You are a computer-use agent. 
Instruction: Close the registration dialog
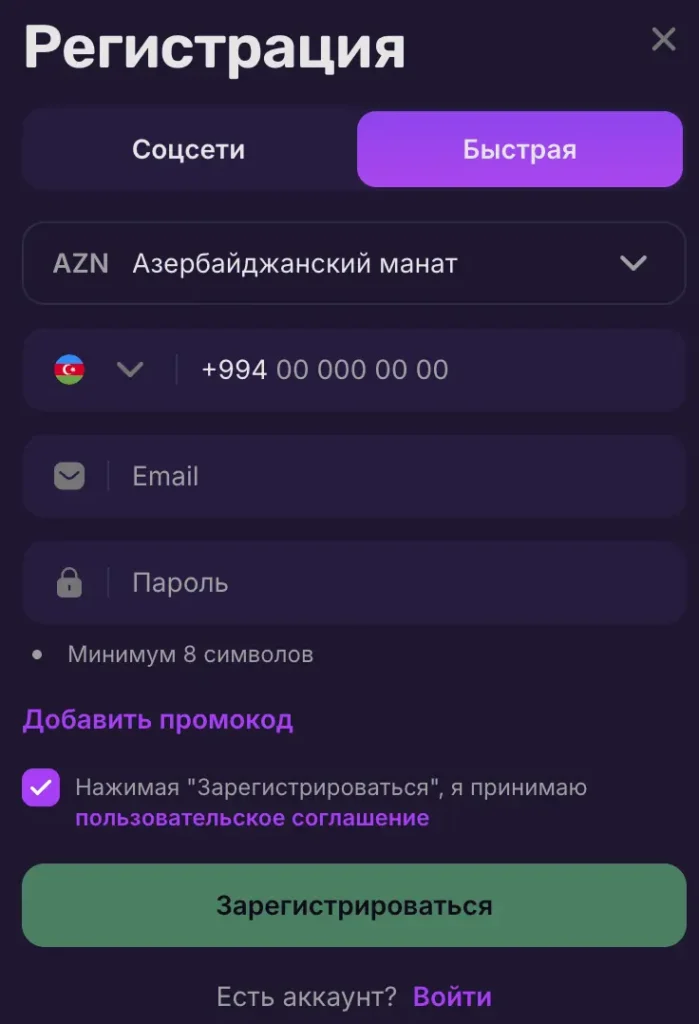click(x=663, y=40)
